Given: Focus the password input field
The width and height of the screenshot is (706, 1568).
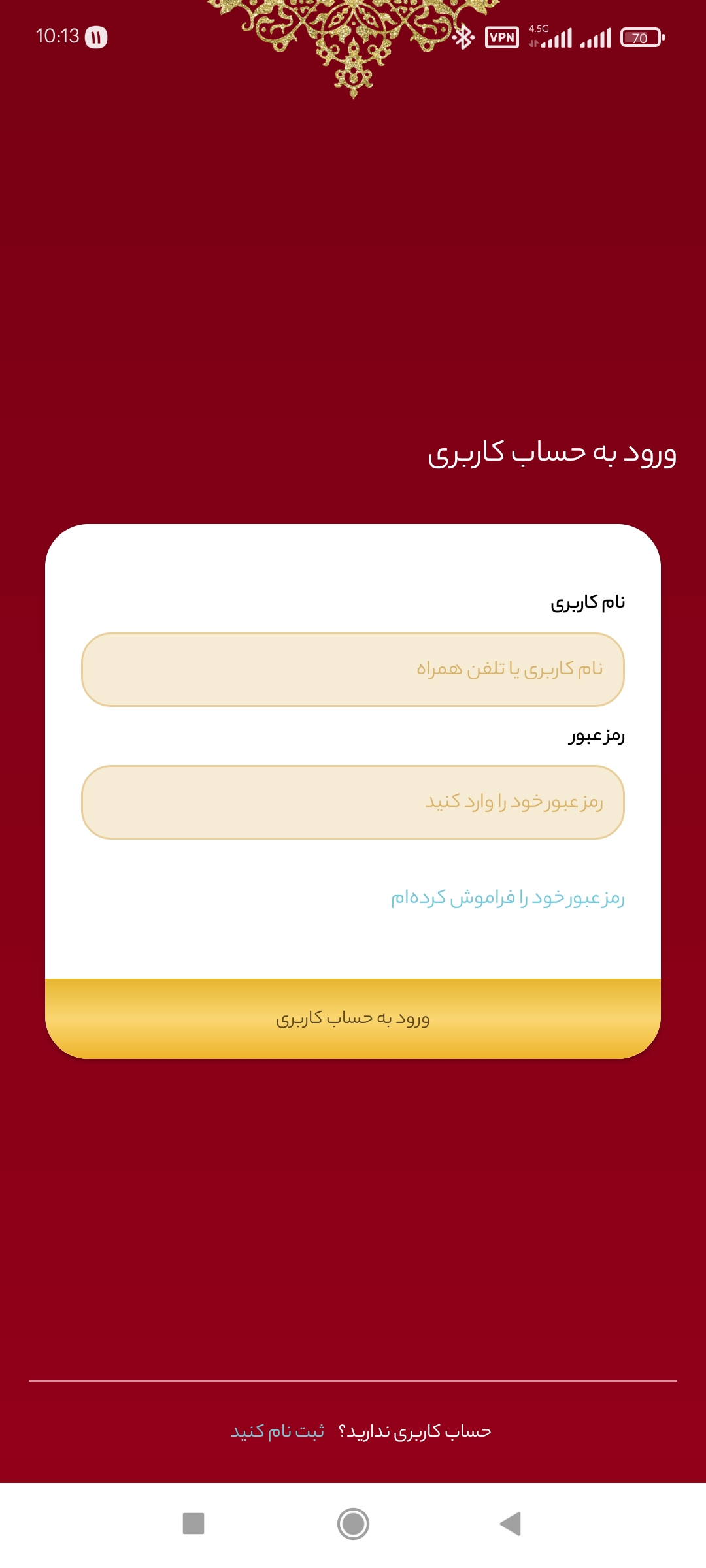Looking at the screenshot, I should click(353, 802).
